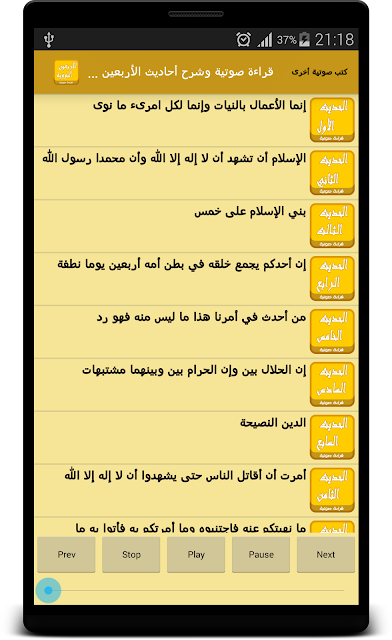Open other audio books (كتب صوتية أخرى)
Image resolution: width=392 pixels, height=640 pixels.
tap(319, 72)
